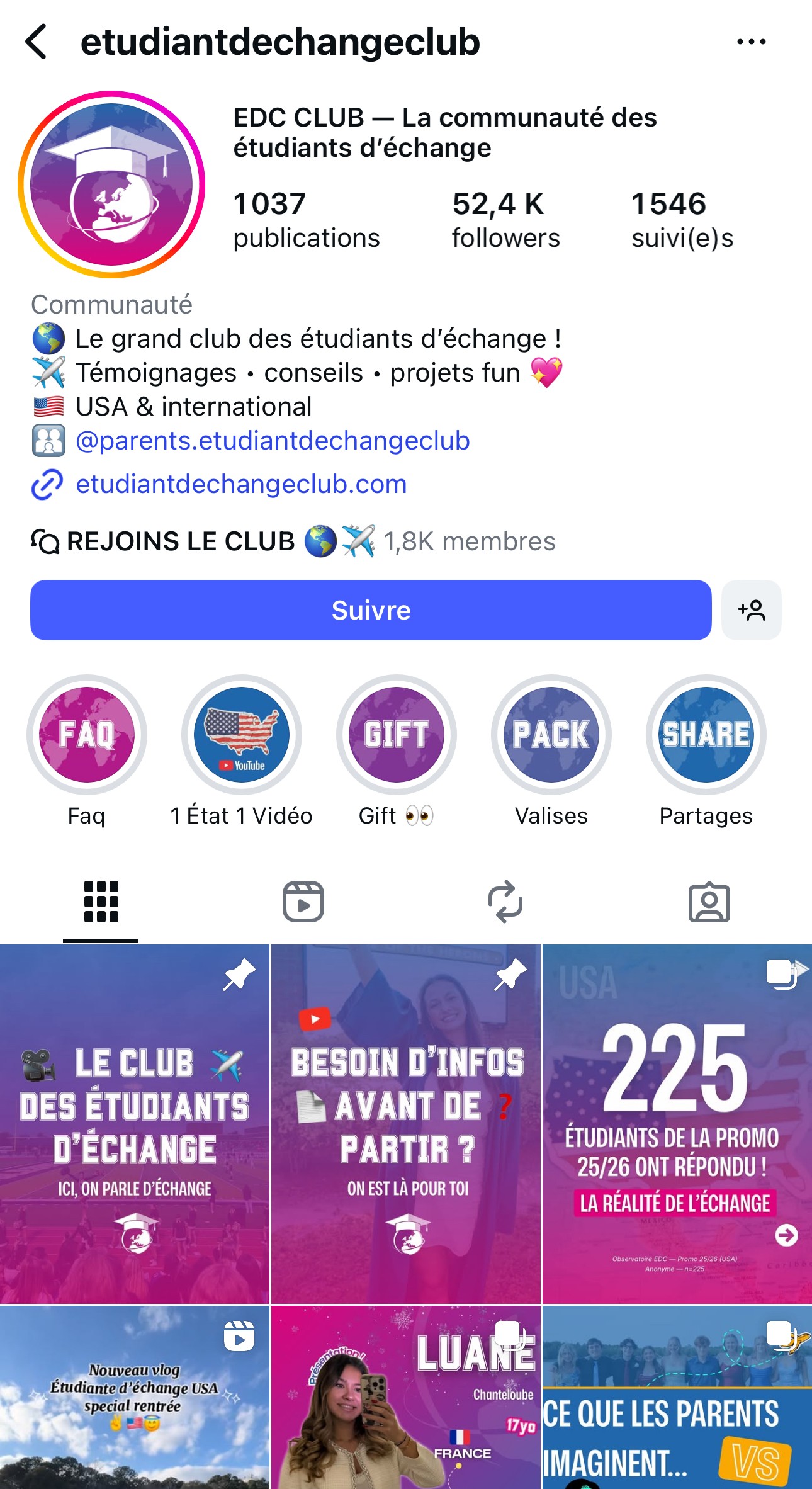View the profile picture story
The height and width of the screenshot is (1489, 812).
112,184
